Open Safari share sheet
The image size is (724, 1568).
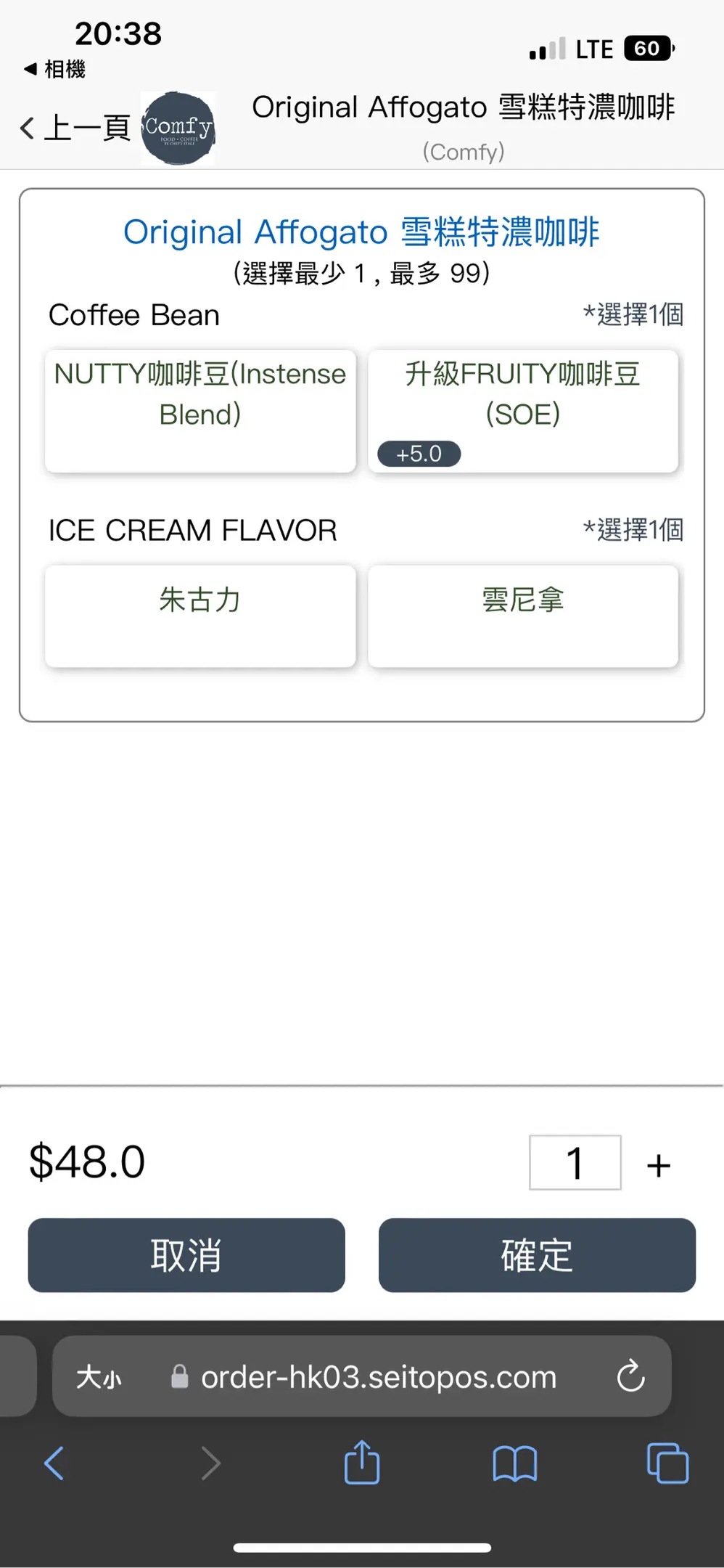pos(362,1462)
